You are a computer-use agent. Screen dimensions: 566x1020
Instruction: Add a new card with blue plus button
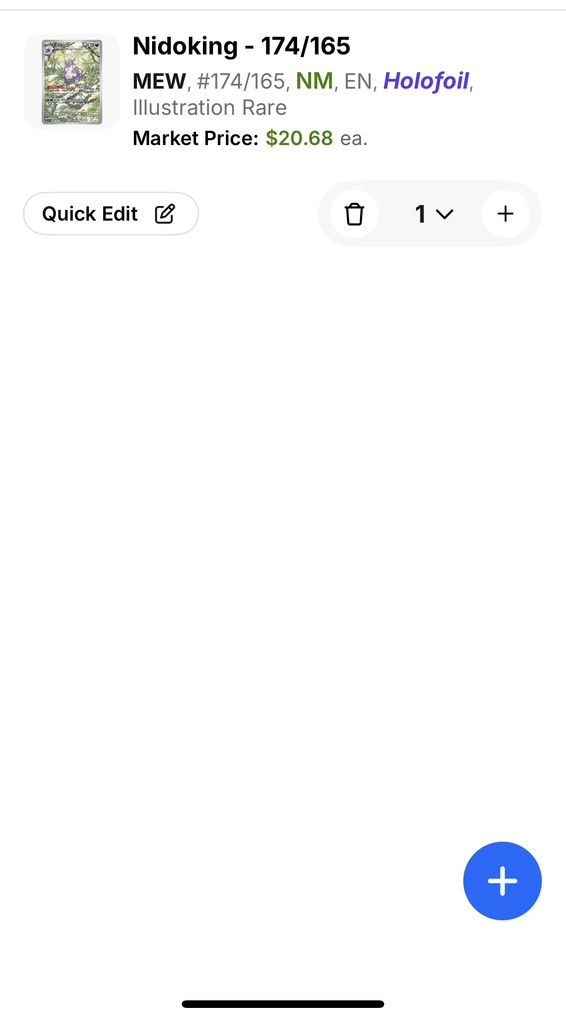(502, 881)
